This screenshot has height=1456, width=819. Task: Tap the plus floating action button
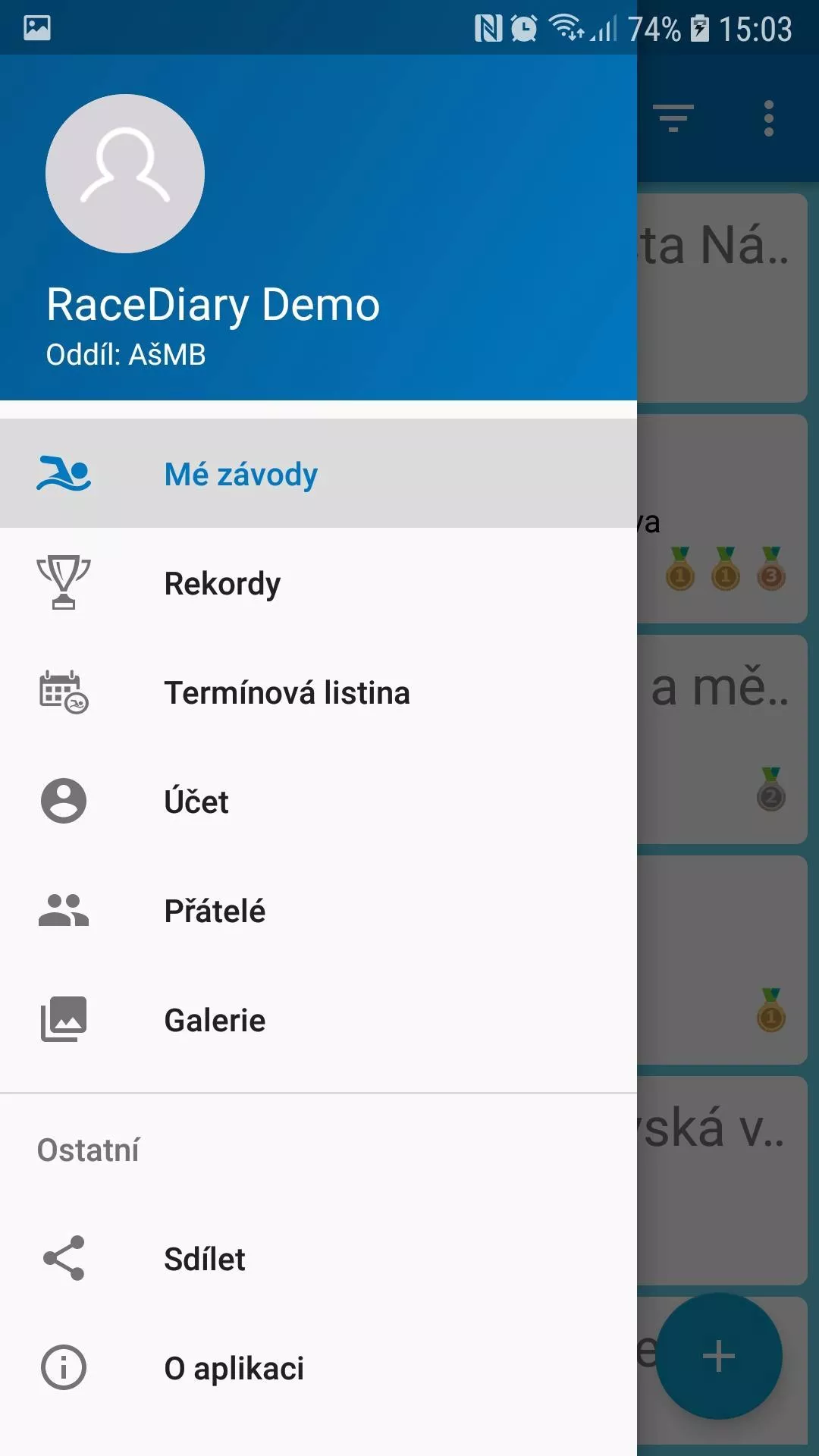[719, 1356]
